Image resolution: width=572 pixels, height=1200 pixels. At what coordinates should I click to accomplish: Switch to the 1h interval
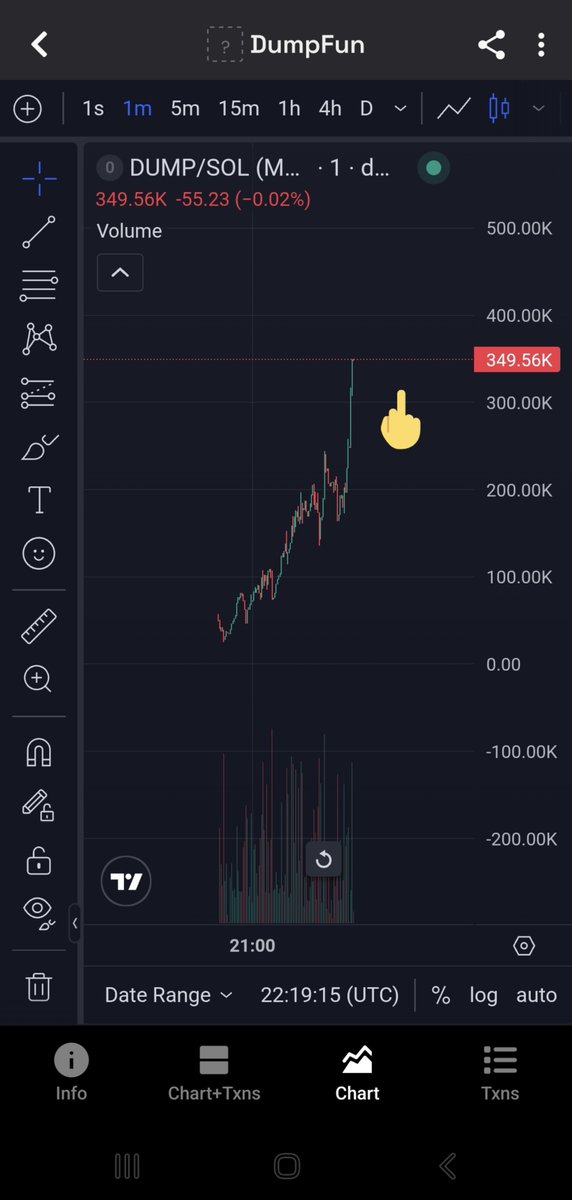[289, 108]
